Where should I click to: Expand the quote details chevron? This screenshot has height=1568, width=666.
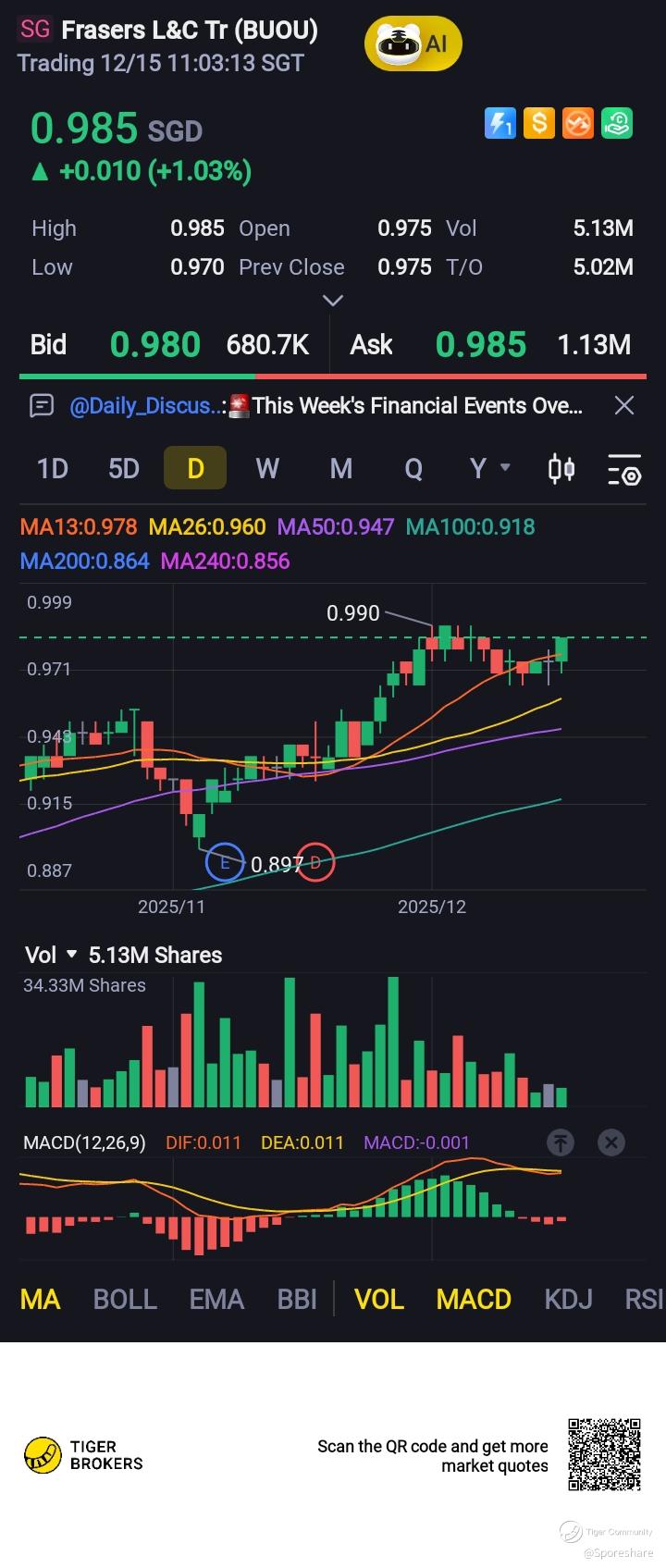(333, 300)
